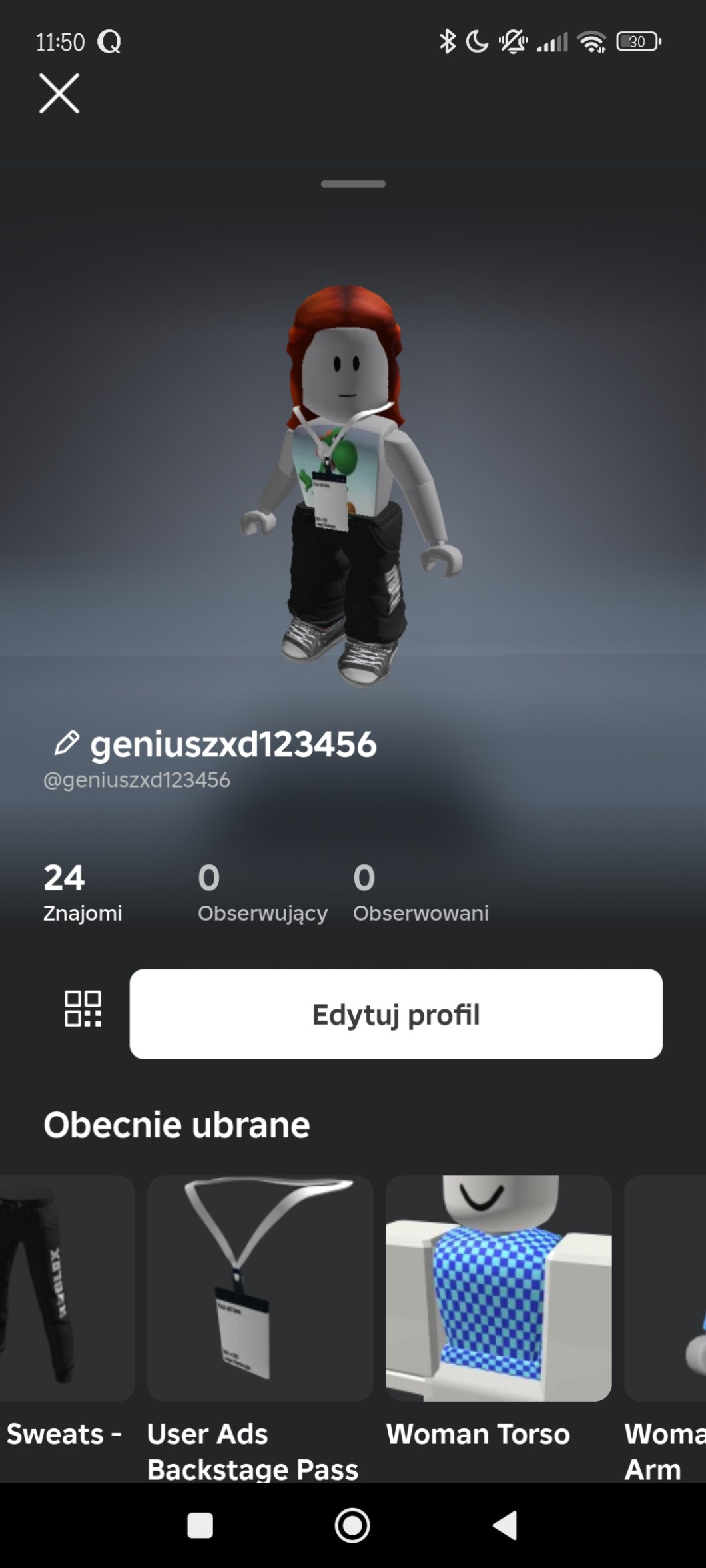Go back with system back button
This screenshot has width=706, height=1568.
tap(505, 1525)
